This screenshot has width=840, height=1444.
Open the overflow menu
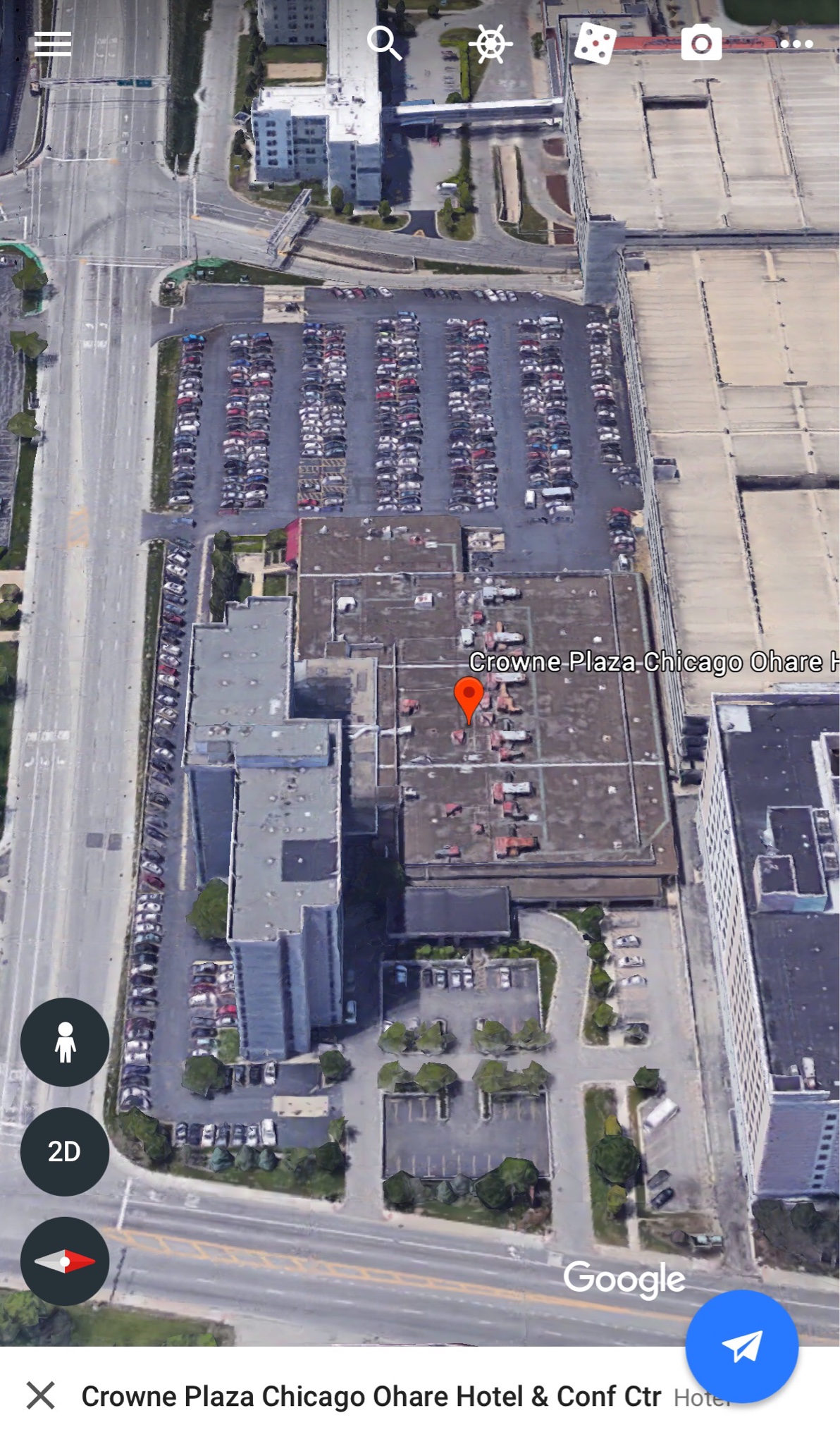(x=797, y=44)
